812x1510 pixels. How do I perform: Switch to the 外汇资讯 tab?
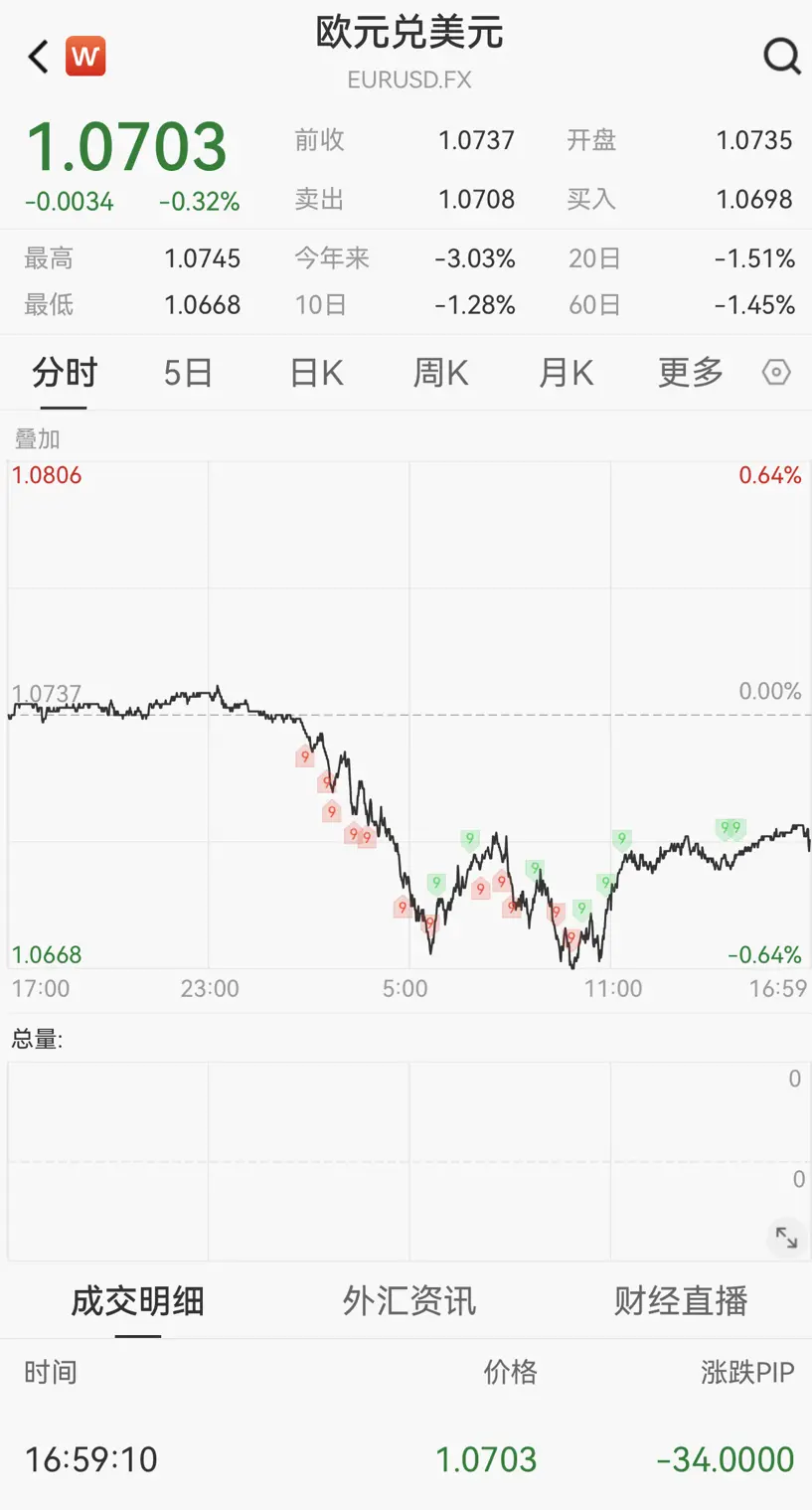[409, 1300]
